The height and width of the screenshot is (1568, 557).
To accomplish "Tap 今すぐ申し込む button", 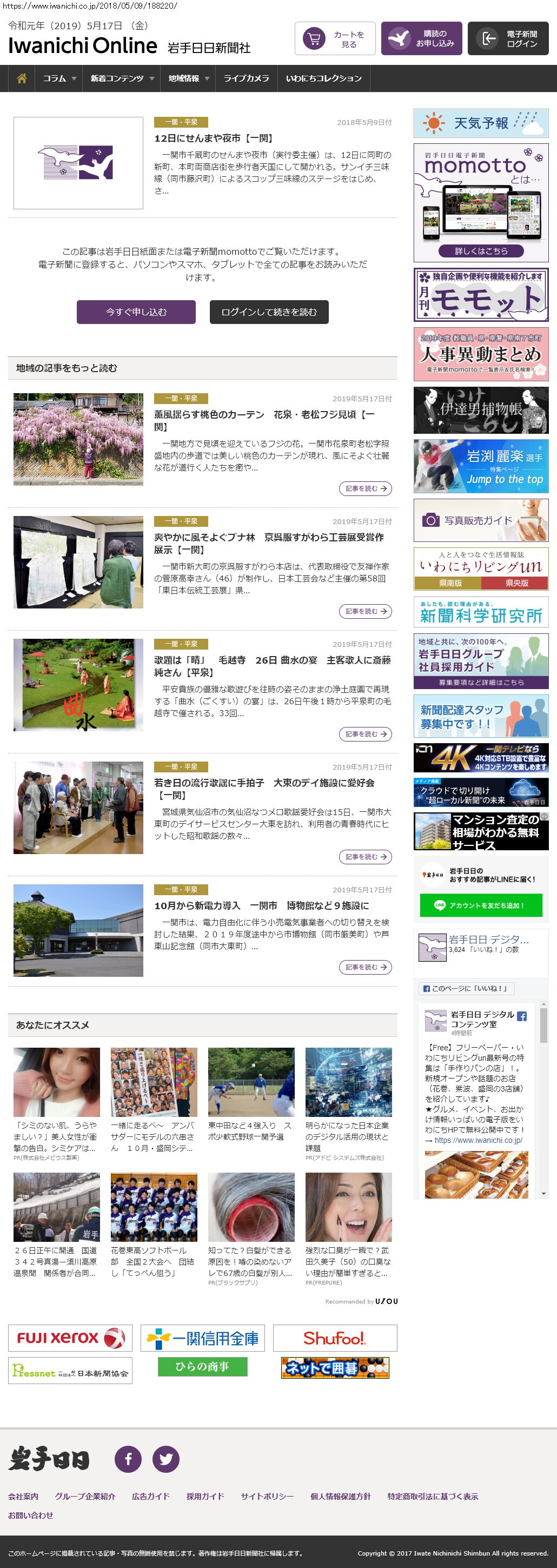I will [136, 312].
